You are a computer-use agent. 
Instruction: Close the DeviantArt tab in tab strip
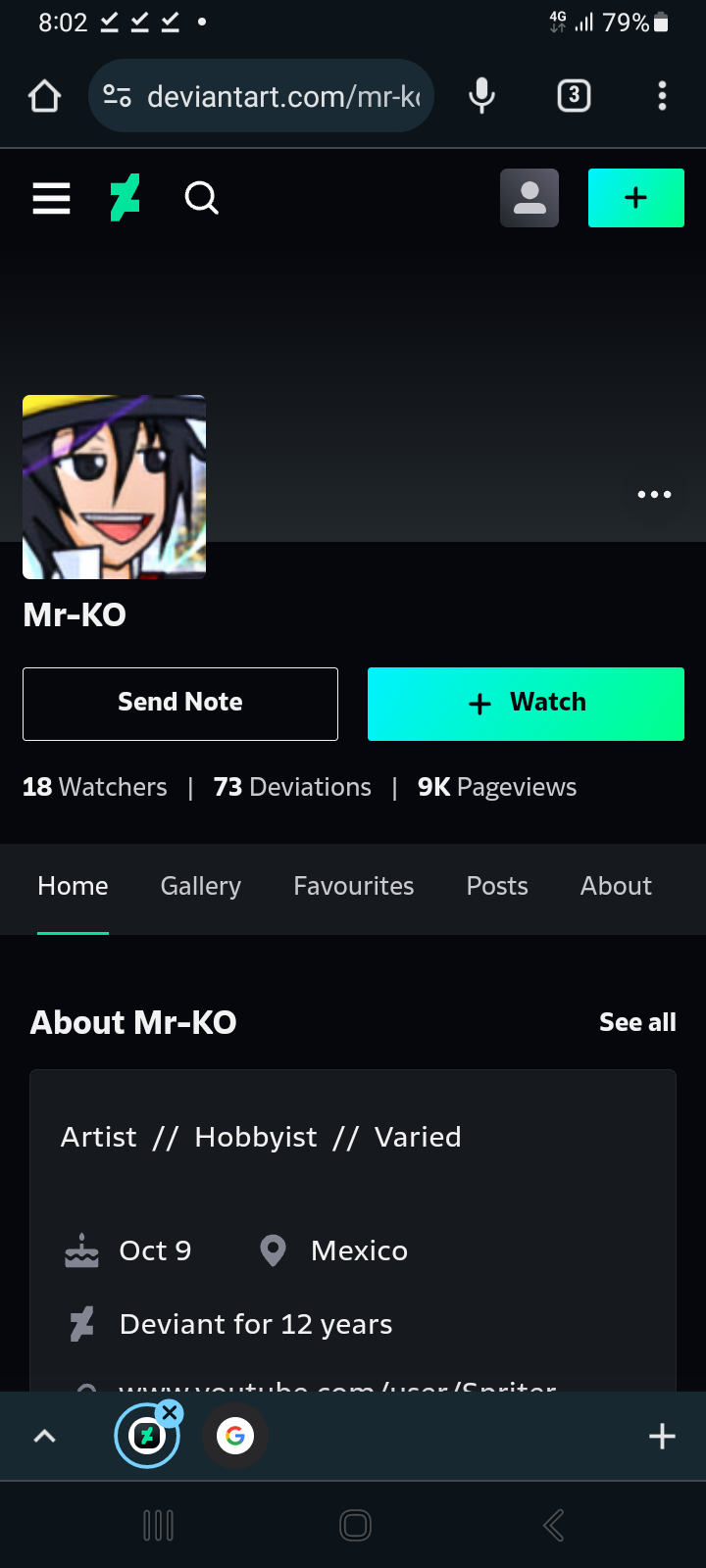tap(170, 1412)
